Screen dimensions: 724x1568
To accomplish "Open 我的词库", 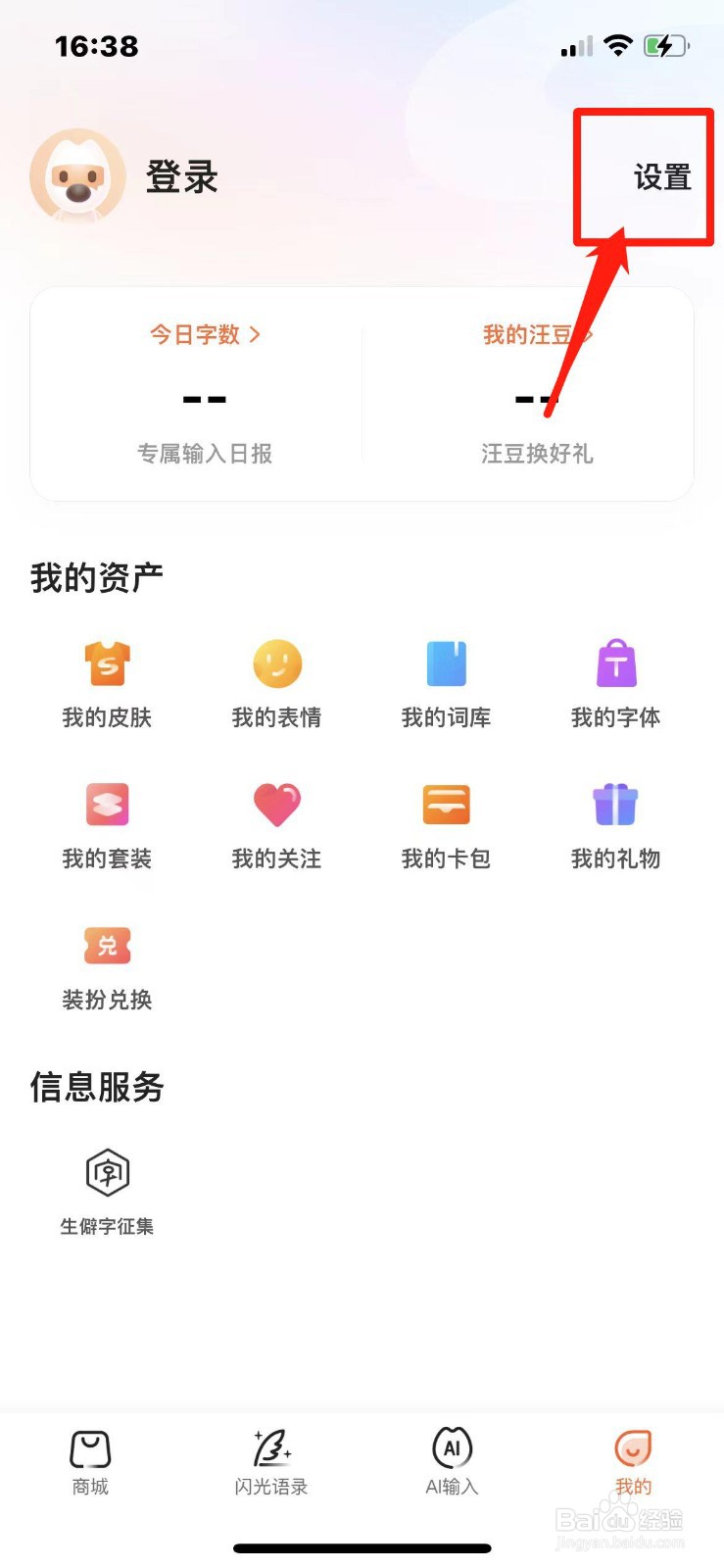I will tap(446, 682).
